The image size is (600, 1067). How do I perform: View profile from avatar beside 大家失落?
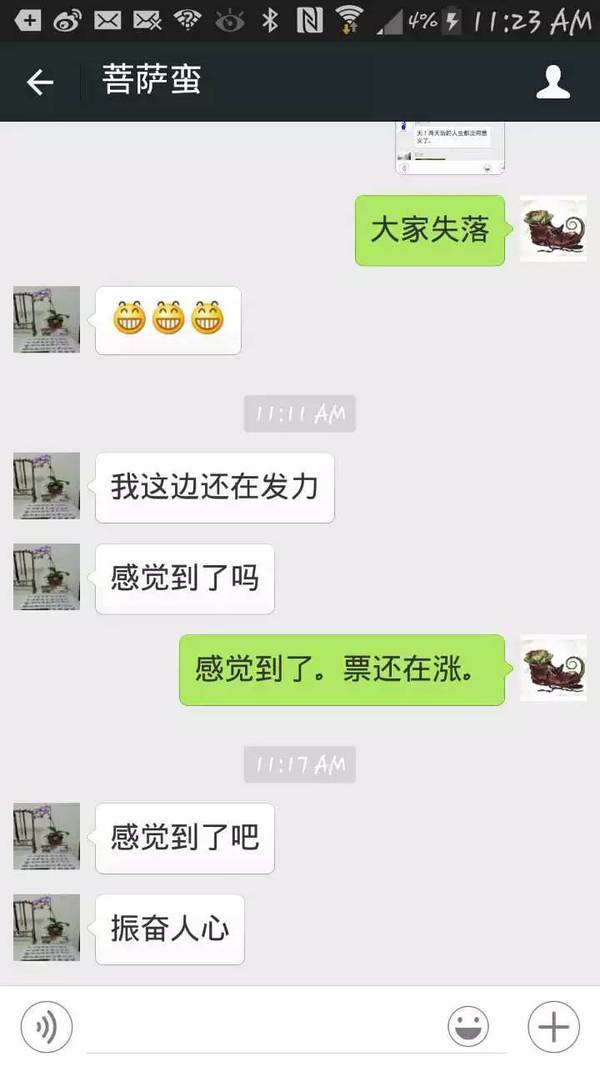(553, 229)
